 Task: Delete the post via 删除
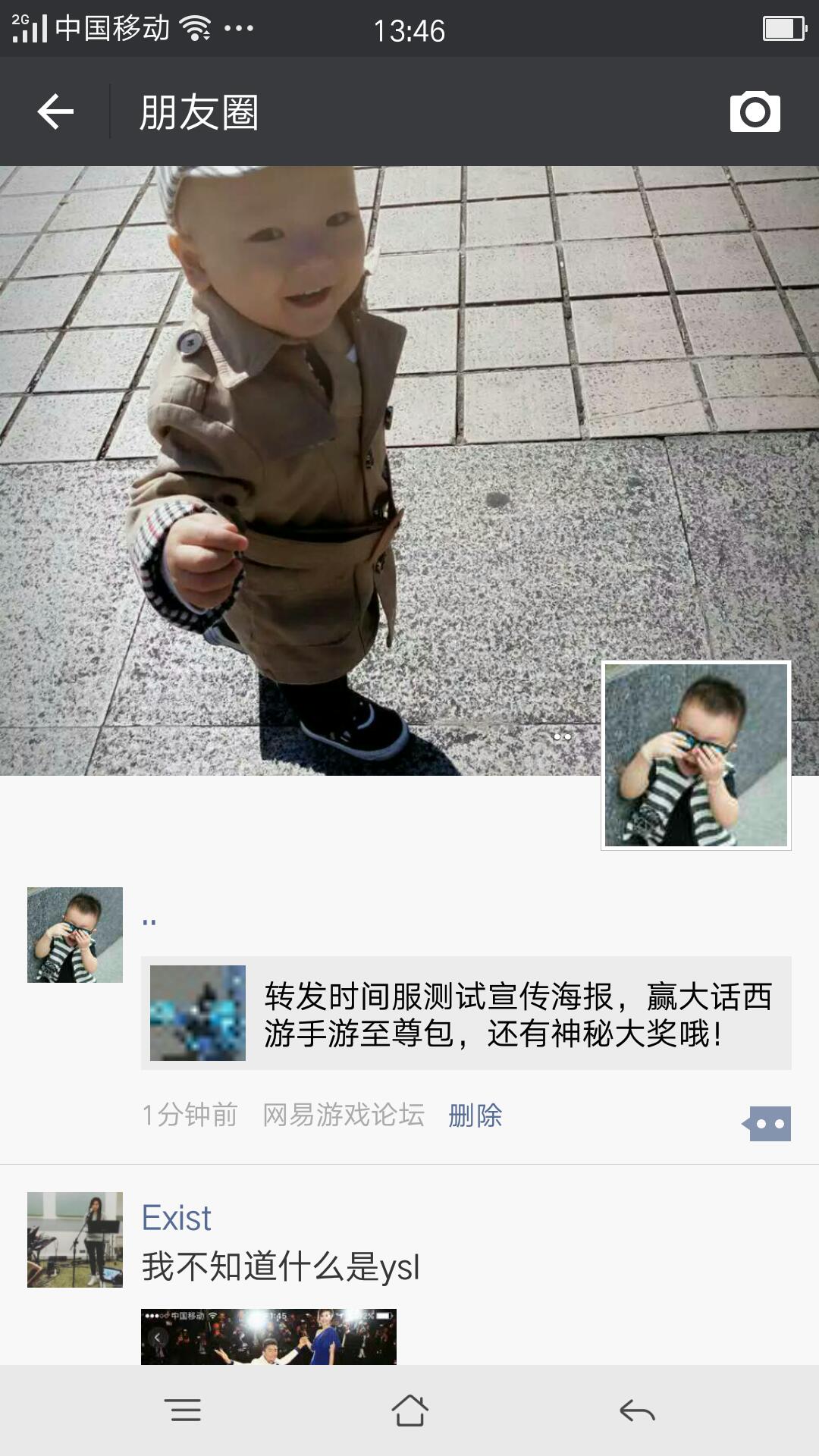click(x=475, y=1115)
